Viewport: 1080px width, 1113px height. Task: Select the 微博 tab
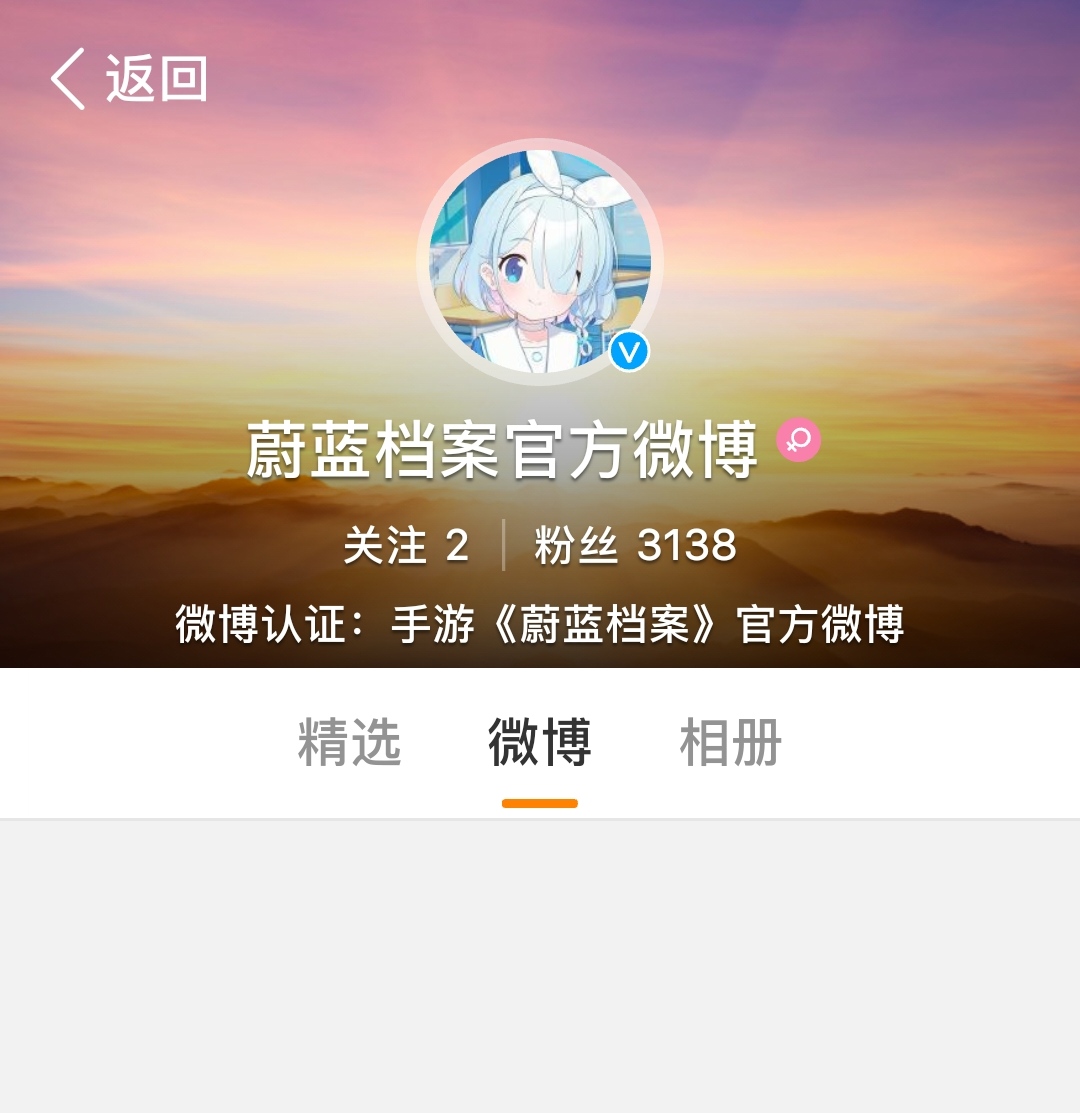[540, 743]
